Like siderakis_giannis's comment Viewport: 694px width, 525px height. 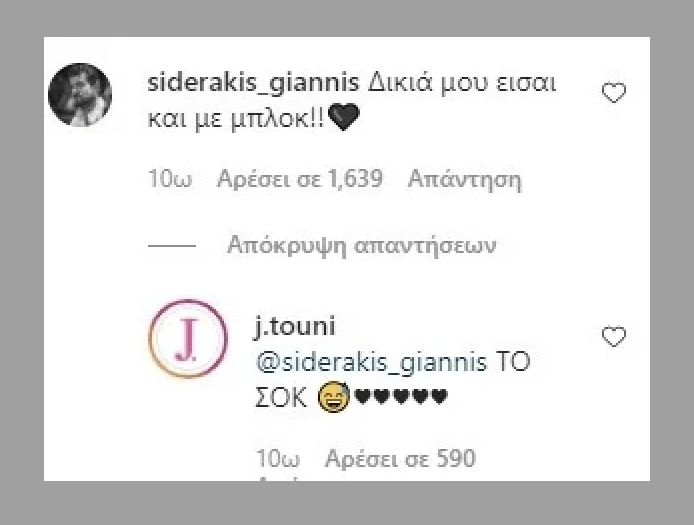pyautogui.click(x=613, y=93)
